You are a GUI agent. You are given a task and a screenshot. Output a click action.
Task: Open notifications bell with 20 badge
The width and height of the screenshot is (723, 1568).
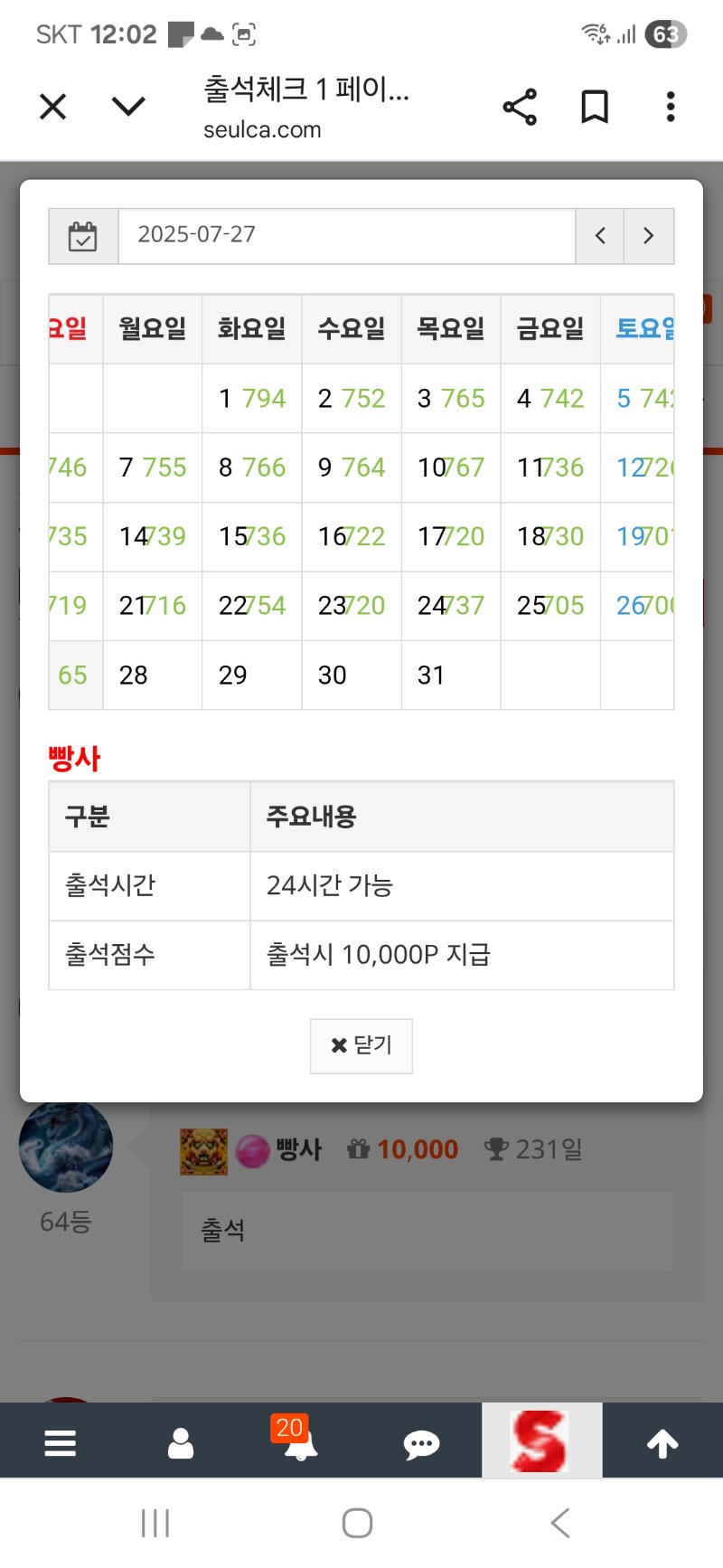[300, 1440]
